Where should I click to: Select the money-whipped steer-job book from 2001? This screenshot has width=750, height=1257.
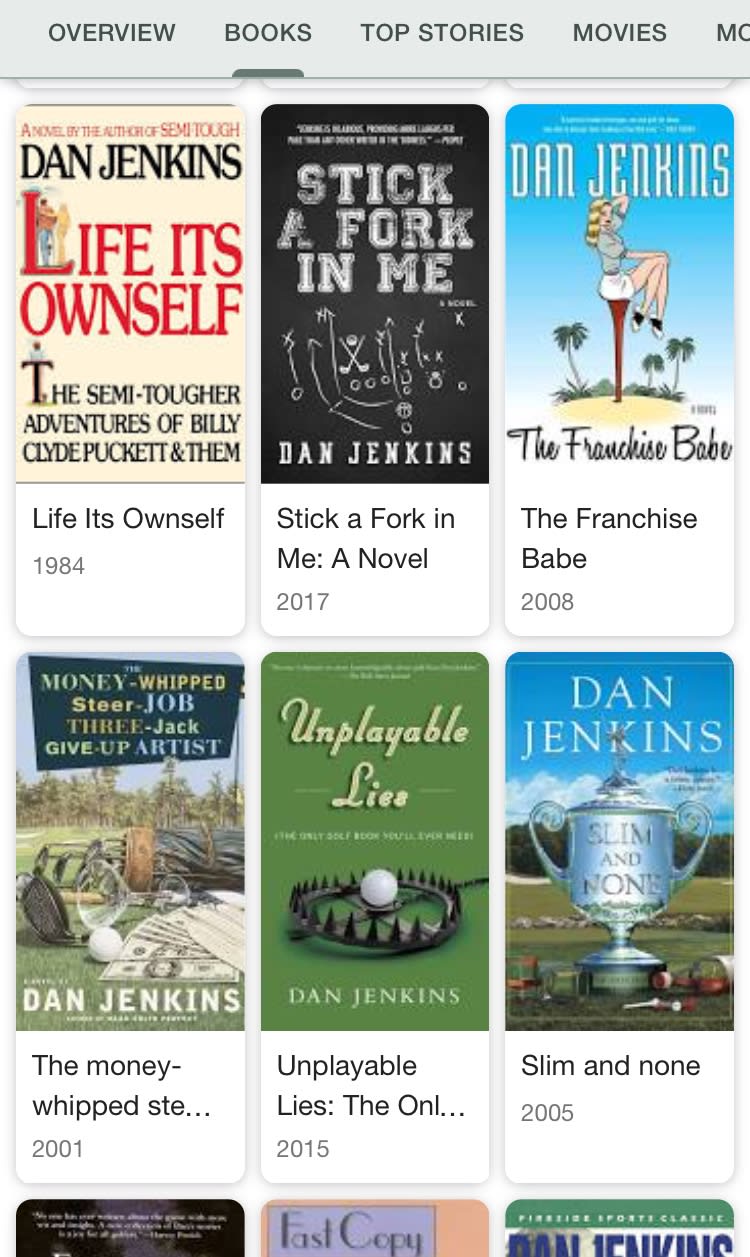tap(130, 915)
